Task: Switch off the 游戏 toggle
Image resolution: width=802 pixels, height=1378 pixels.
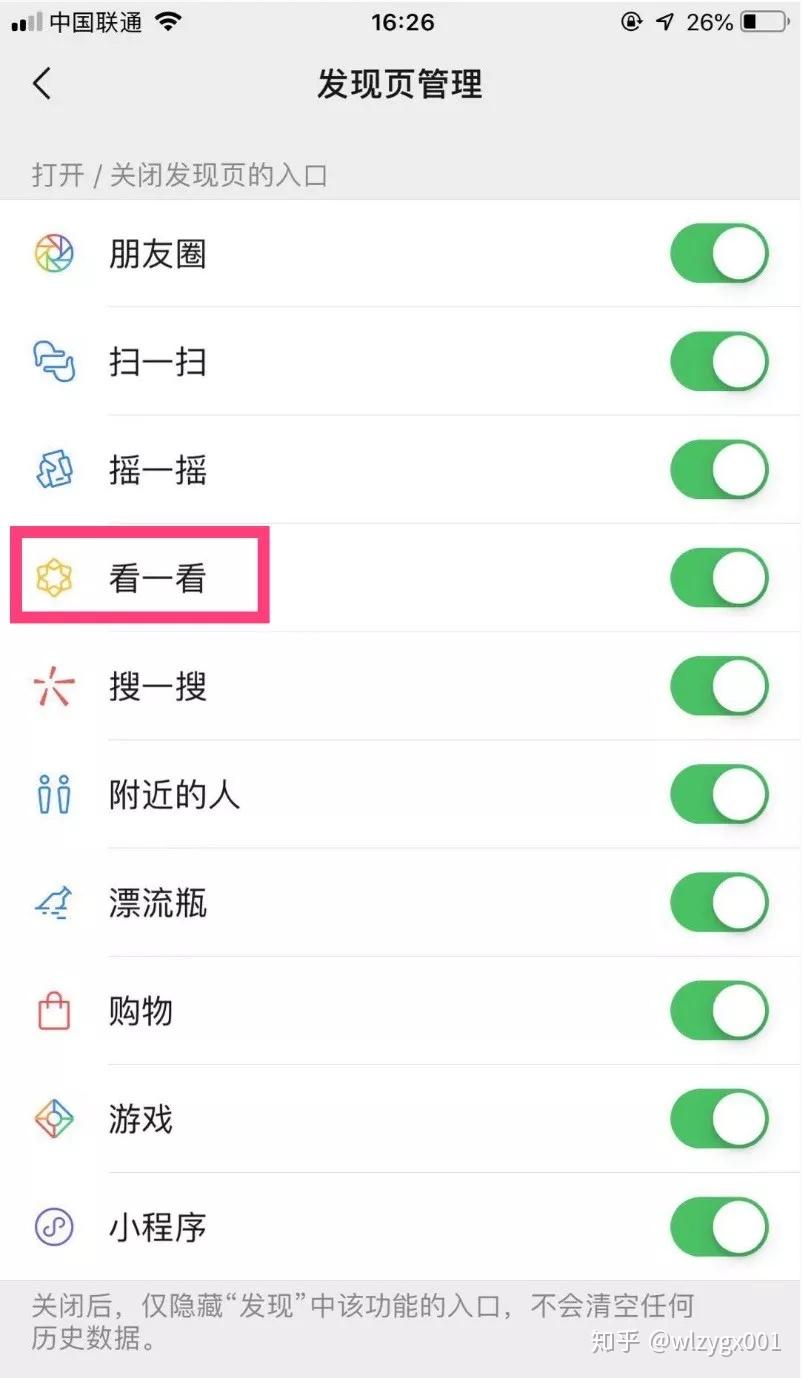Action: click(x=719, y=1119)
